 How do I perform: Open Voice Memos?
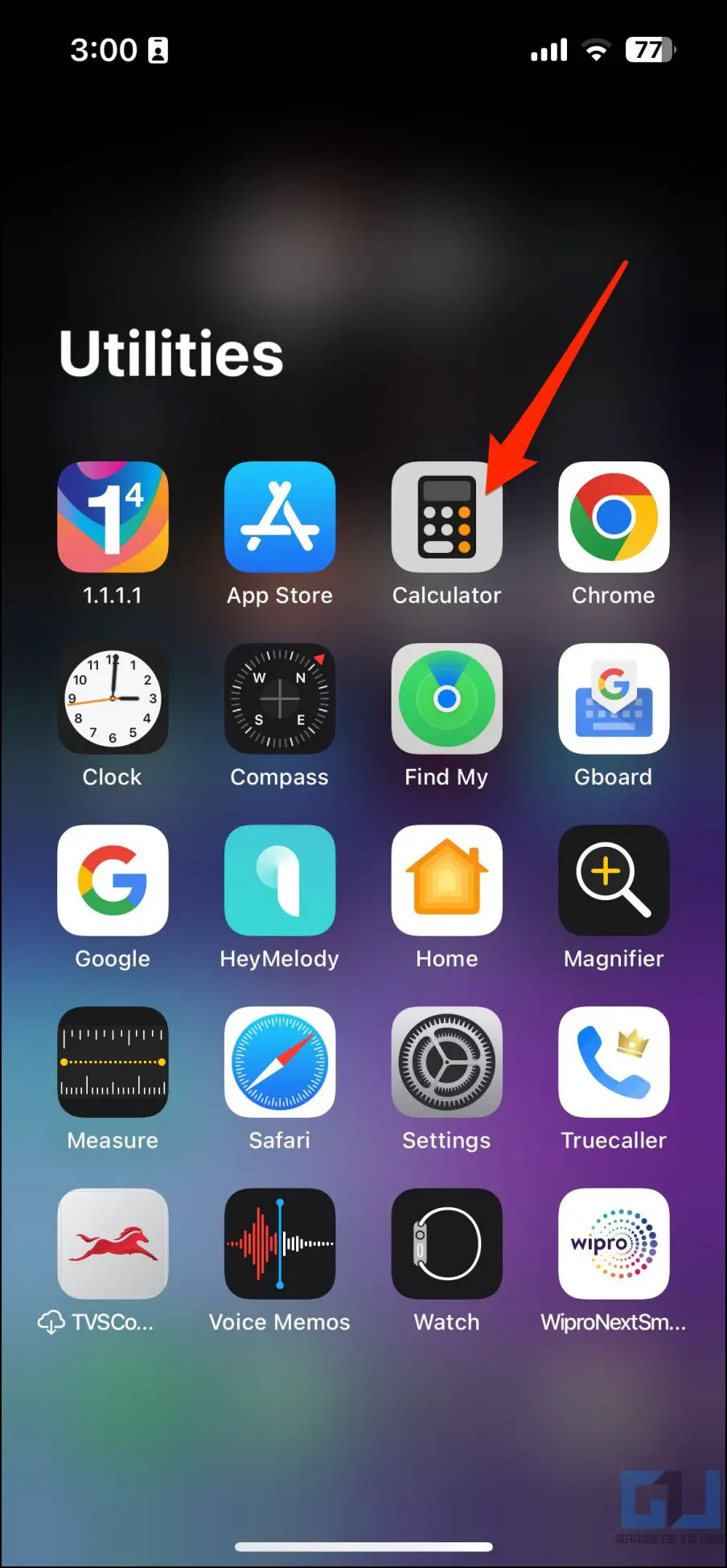[280, 1243]
